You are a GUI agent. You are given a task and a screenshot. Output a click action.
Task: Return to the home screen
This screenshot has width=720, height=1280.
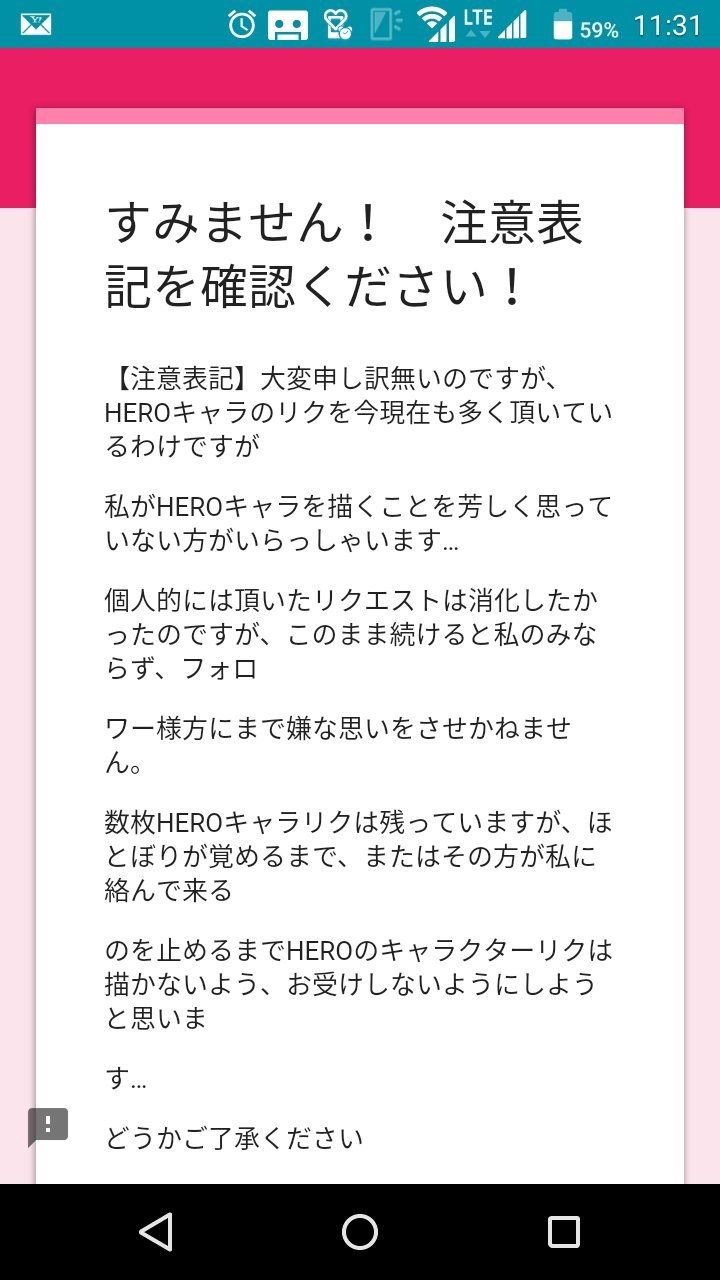[360, 1232]
